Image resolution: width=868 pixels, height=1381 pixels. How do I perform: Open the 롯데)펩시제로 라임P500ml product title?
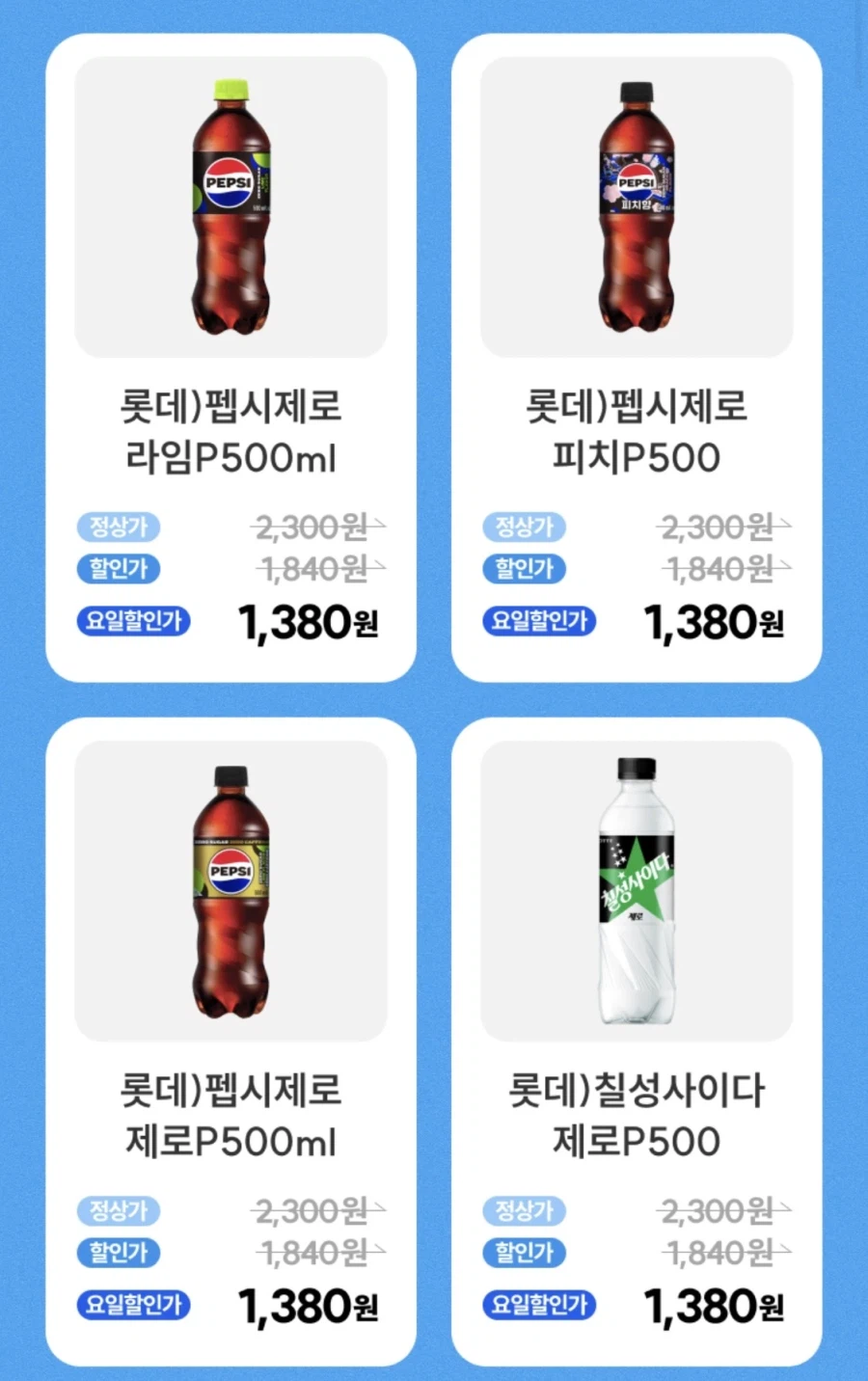[230, 431]
